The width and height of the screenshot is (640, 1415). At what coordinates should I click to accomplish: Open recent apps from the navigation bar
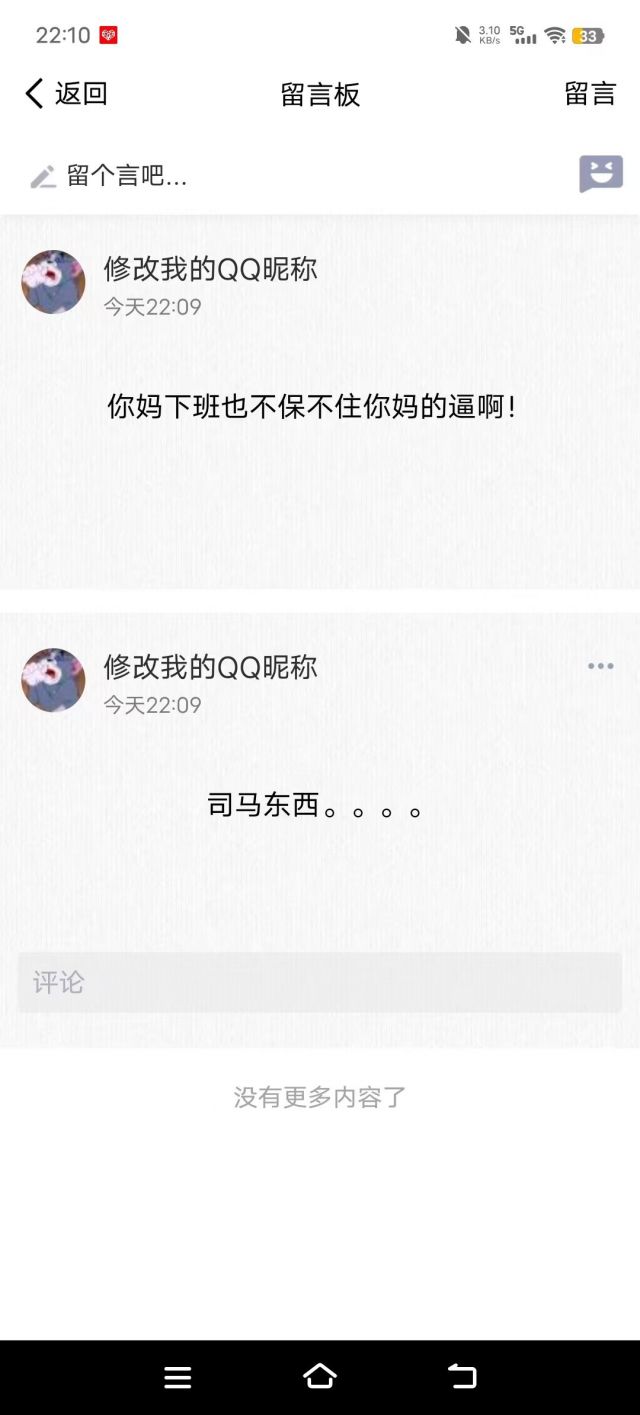tap(178, 1377)
